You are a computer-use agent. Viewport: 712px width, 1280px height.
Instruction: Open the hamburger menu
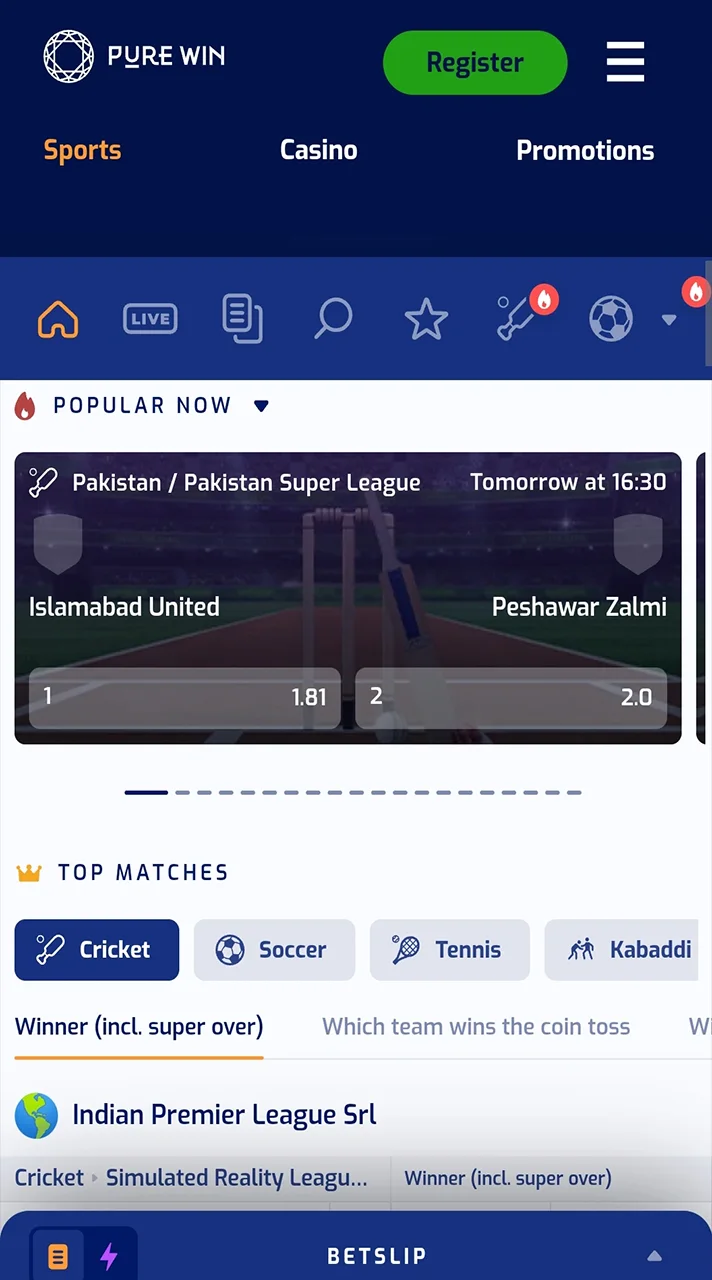625,62
